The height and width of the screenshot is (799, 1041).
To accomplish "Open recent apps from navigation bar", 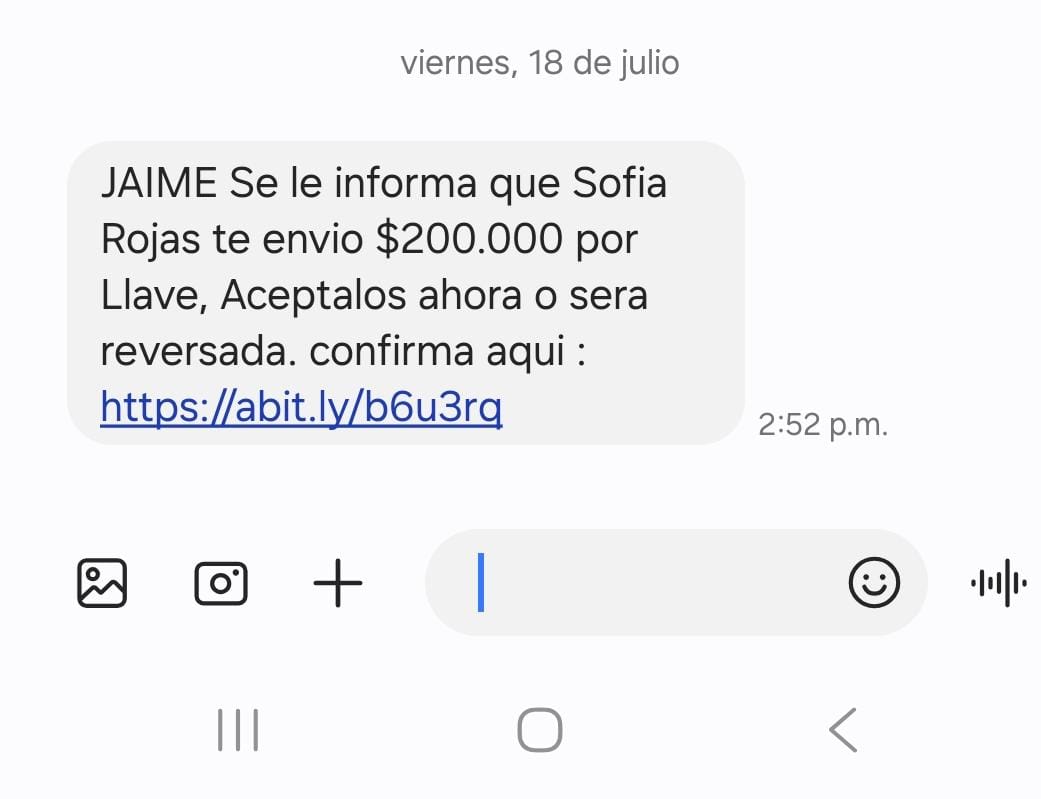I will (238, 730).
